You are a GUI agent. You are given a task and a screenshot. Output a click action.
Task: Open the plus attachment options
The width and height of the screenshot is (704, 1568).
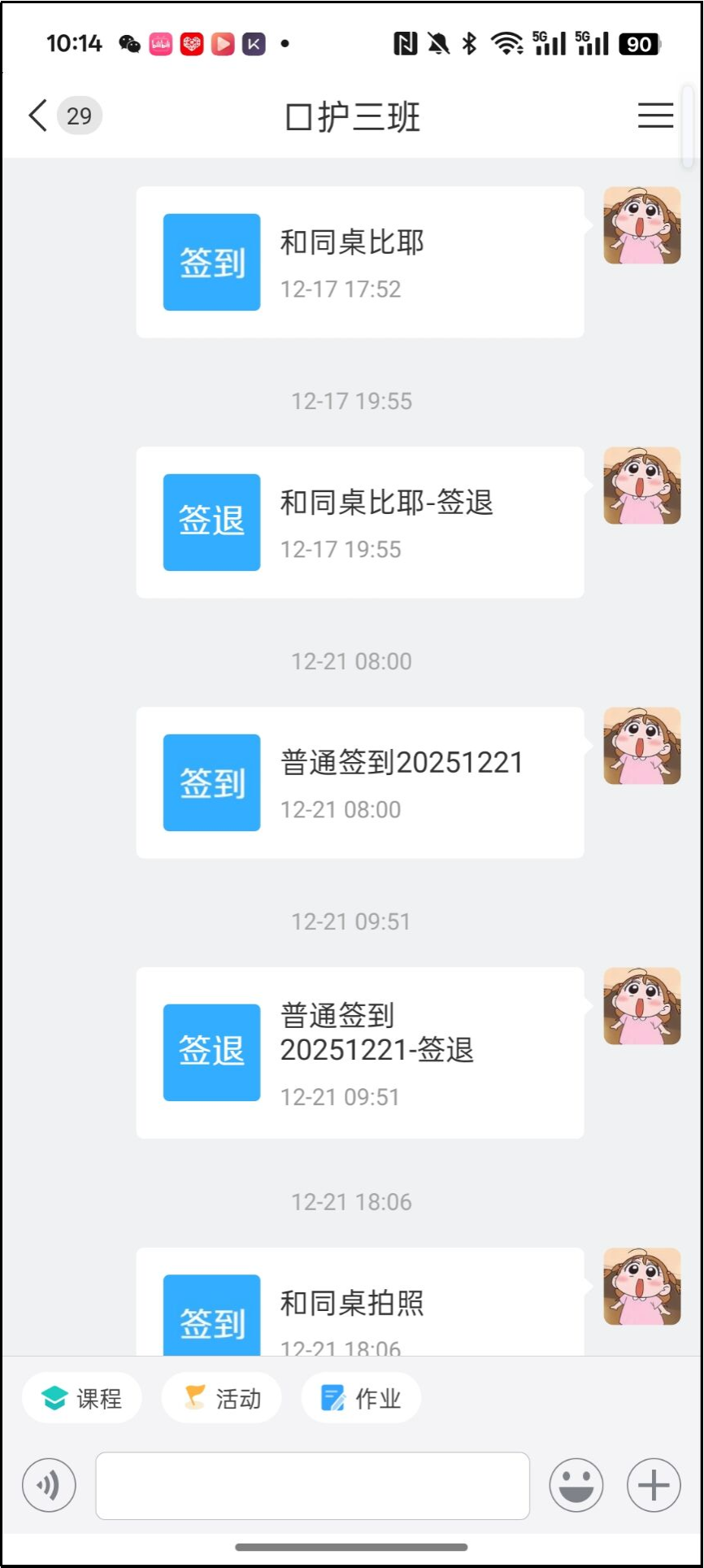654,1485
